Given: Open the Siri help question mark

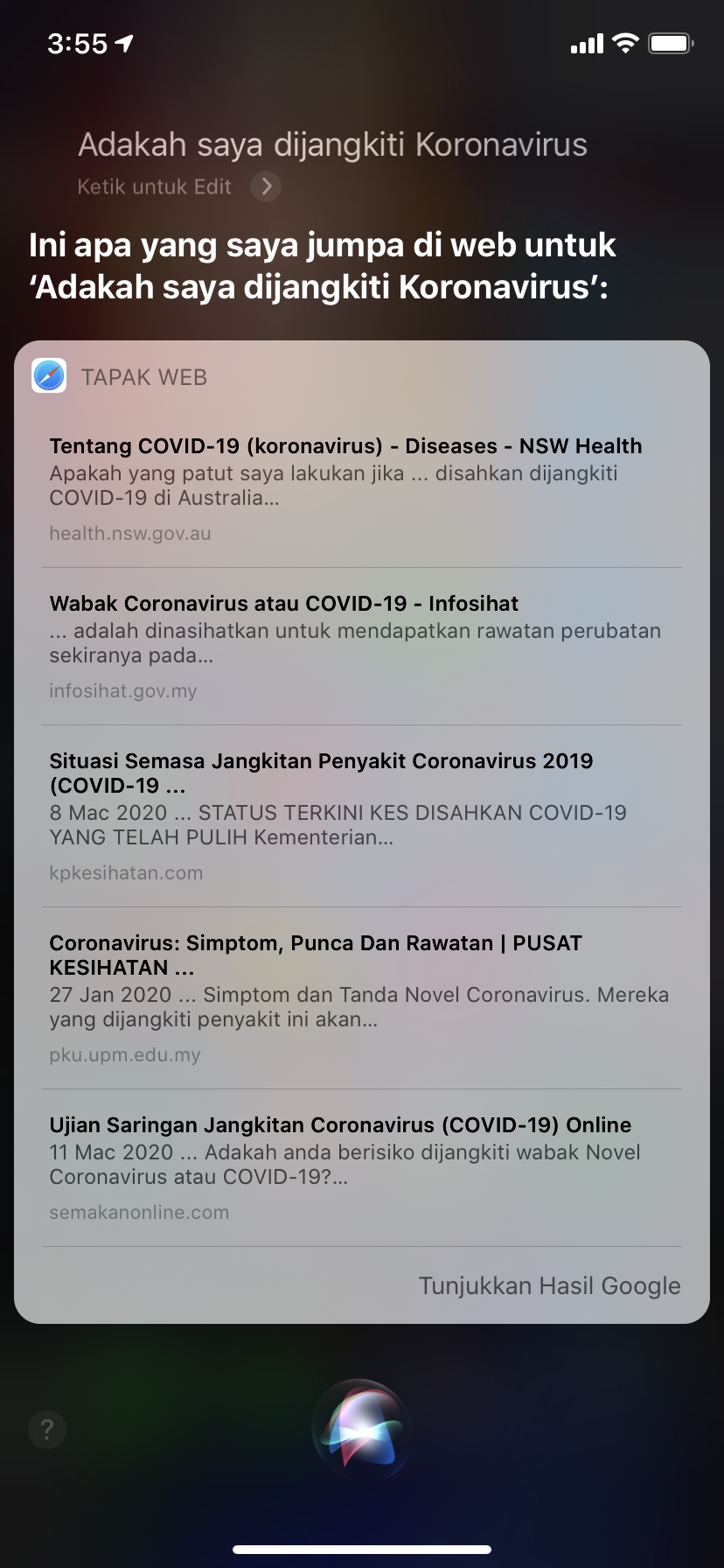Looking at the screenshot, I should point(47,1430).
